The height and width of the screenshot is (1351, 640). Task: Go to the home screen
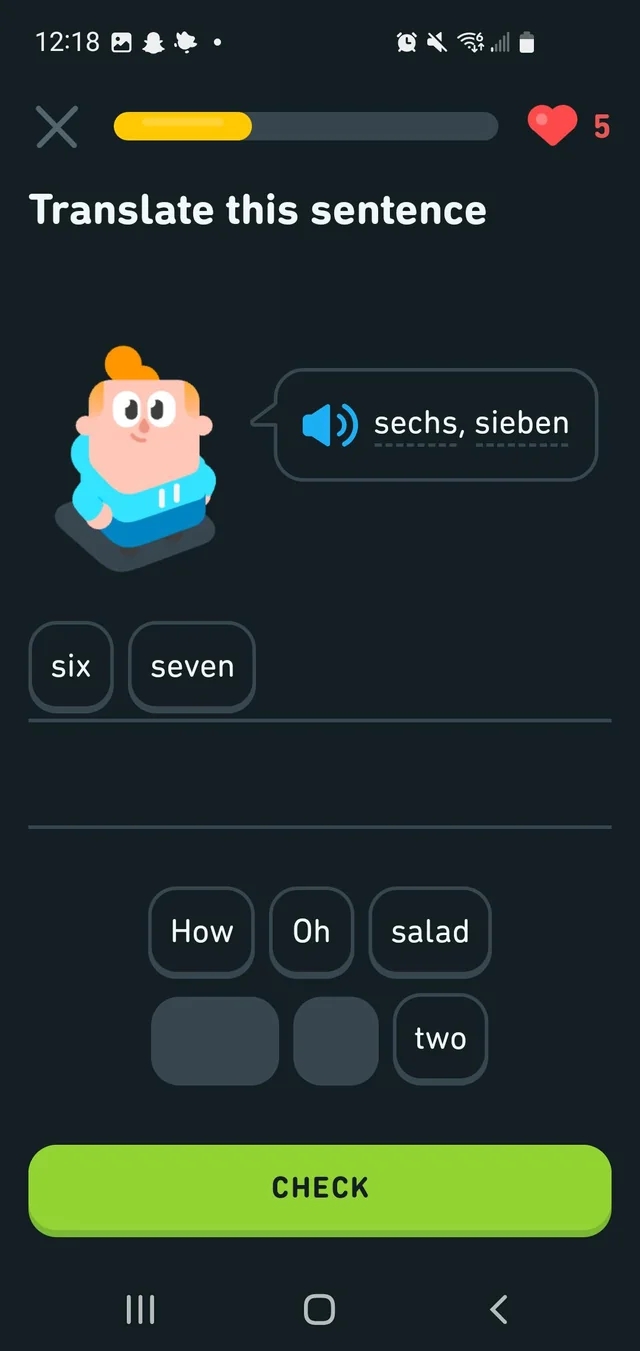click(319, 1309)
